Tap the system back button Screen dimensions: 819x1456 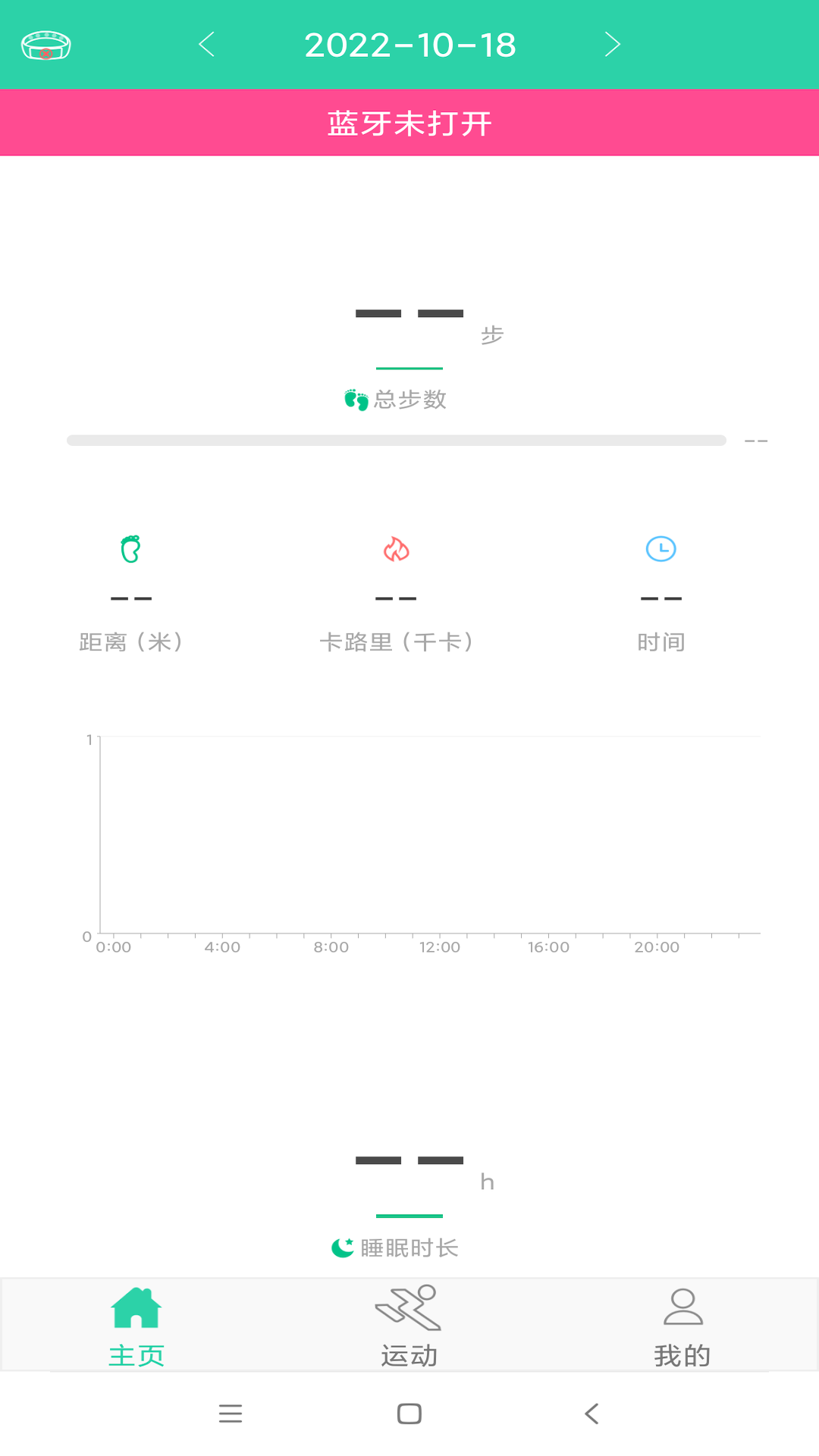[591, 1414]
